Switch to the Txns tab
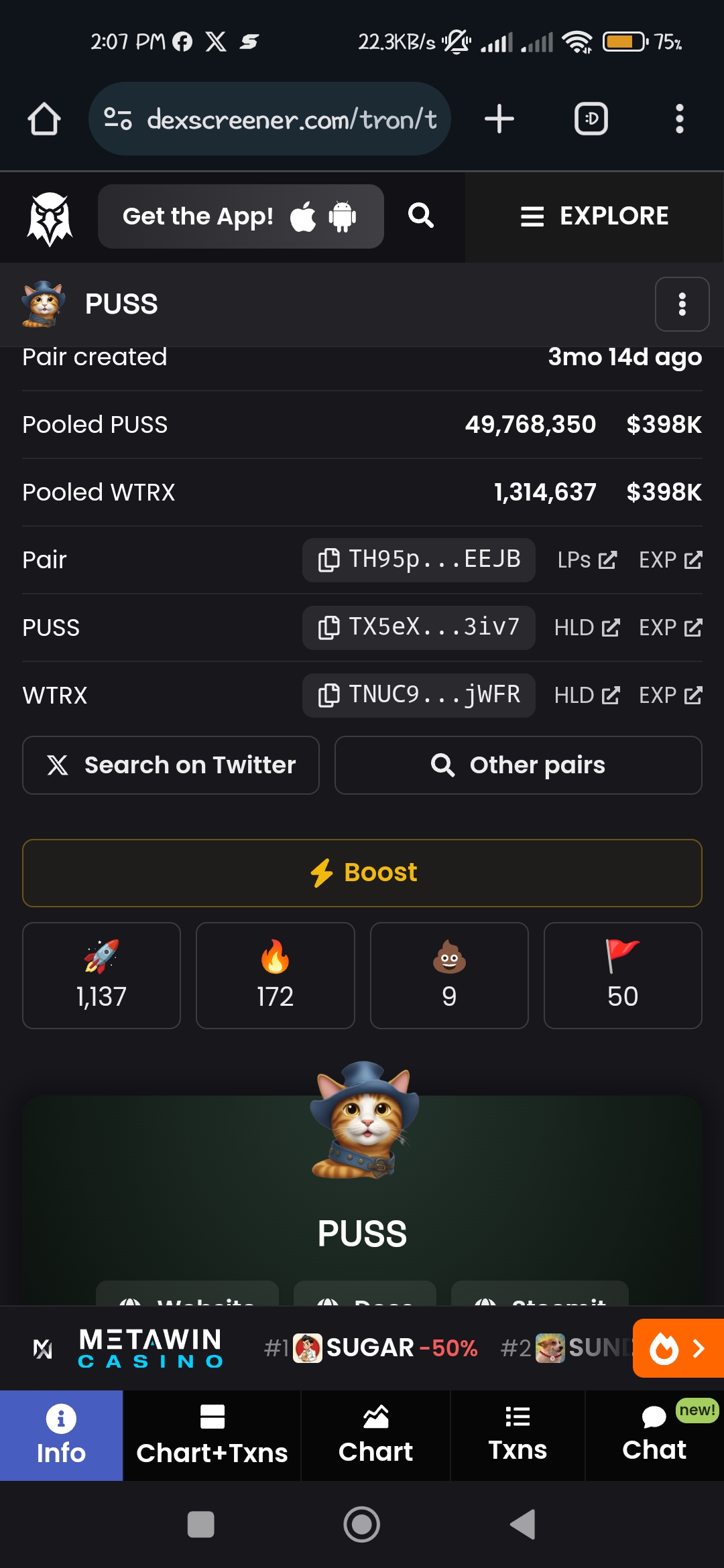 (518, 1435)
